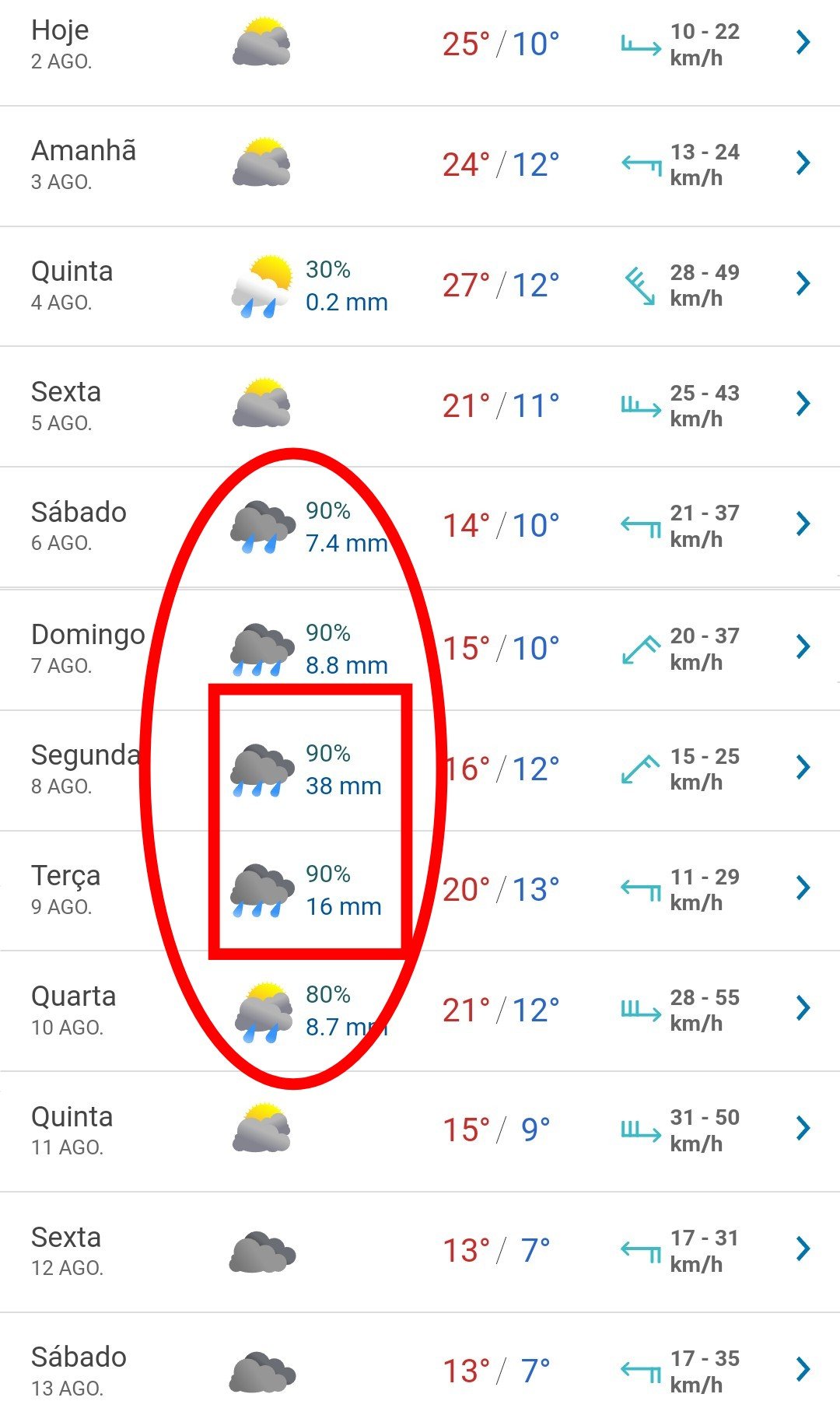840x1415 pixels.
Task: Open Sexta 5 AGO. forecast row
Action: click(420, 407)
